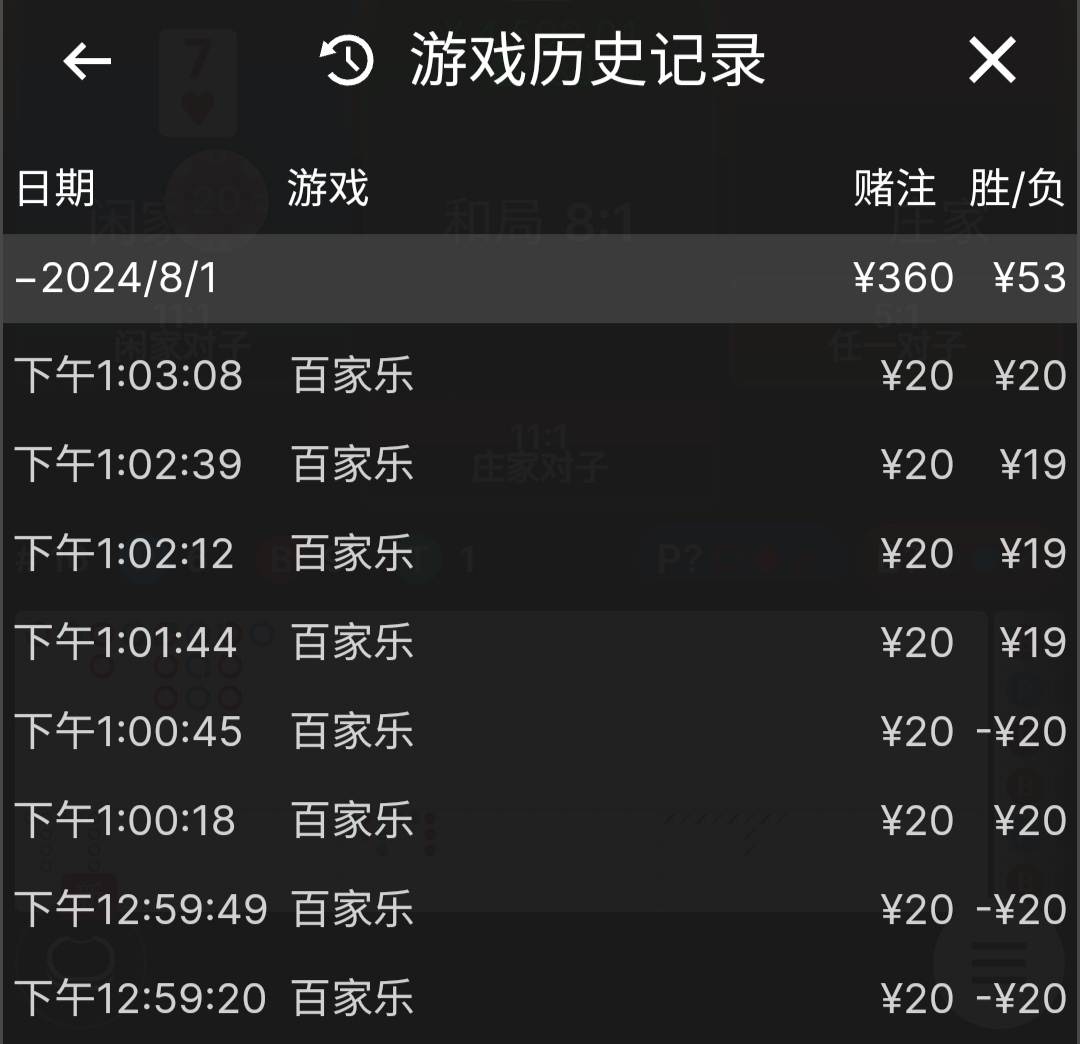The width and height of the screenshot is (1080, 1044).
Task: View the 下午1:00:18 百家乐 record
Action: 540,821
